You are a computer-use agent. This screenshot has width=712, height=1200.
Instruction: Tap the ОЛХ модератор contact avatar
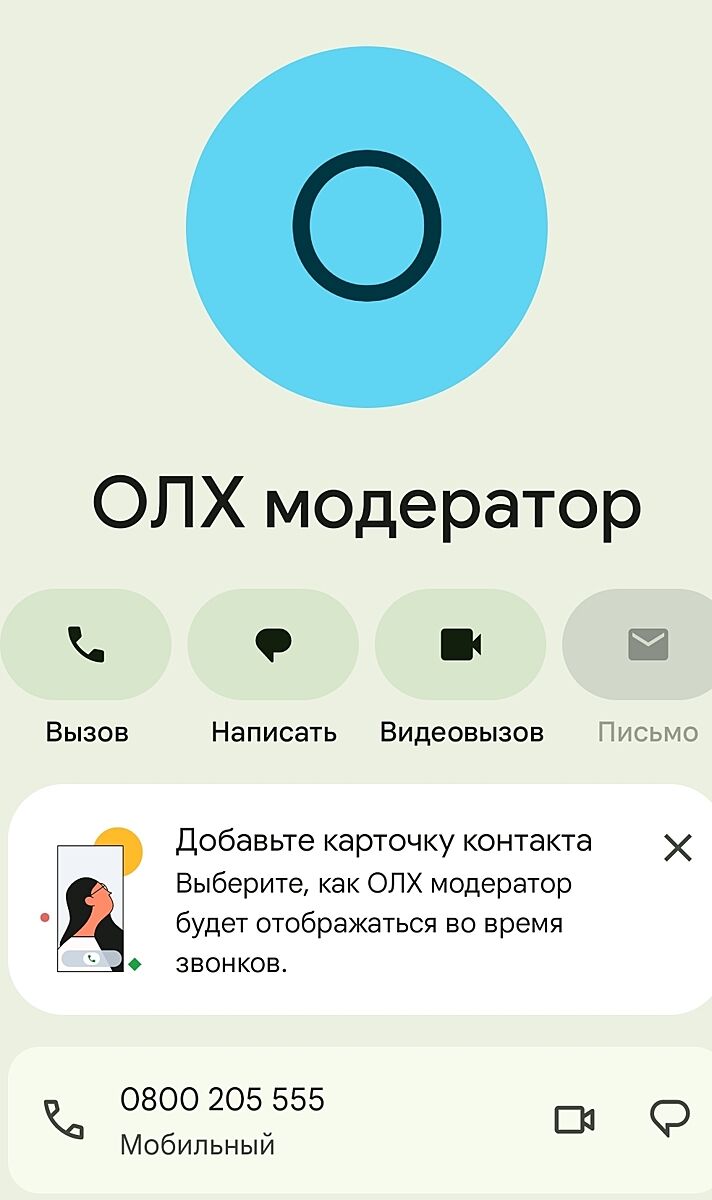tap(366, 226)
